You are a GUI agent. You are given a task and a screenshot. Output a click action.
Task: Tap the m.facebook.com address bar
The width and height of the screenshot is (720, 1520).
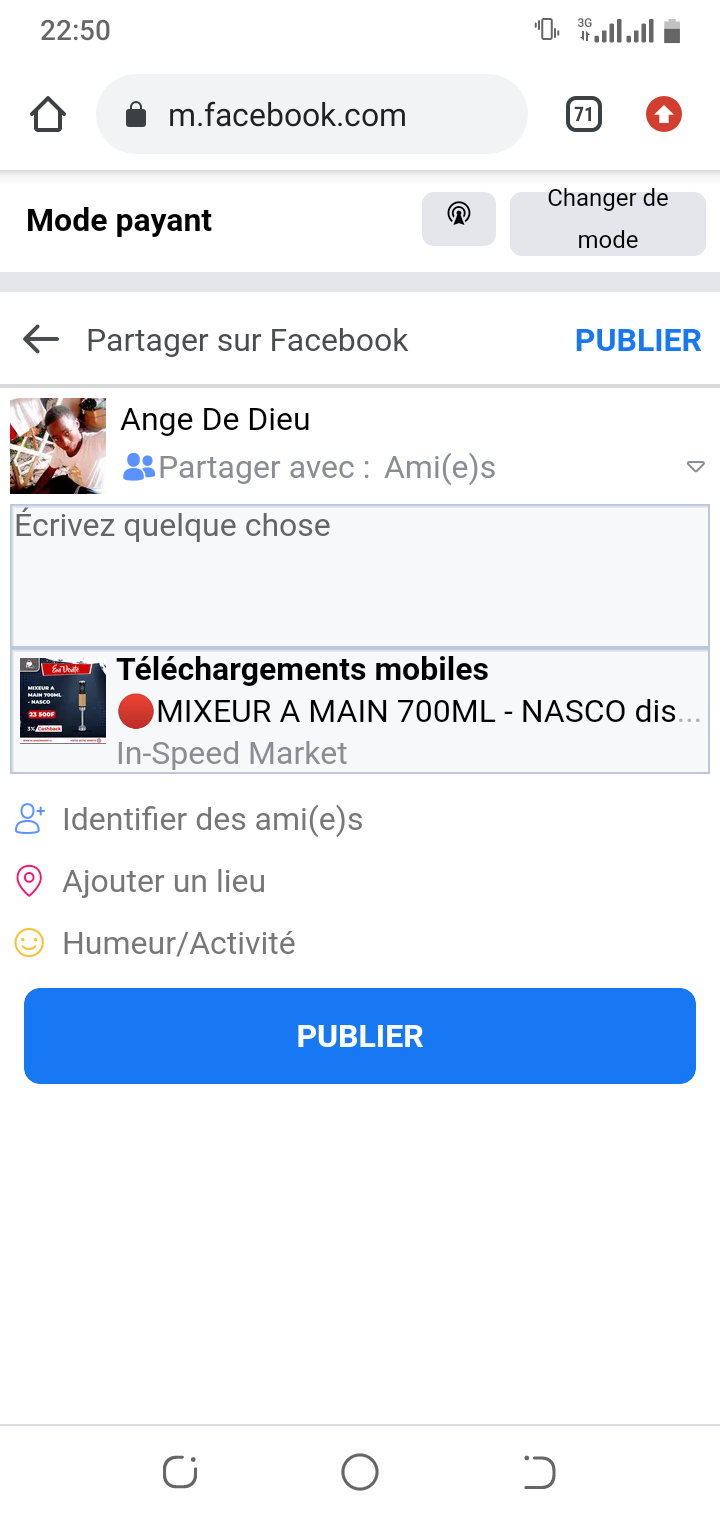[312, 115]
